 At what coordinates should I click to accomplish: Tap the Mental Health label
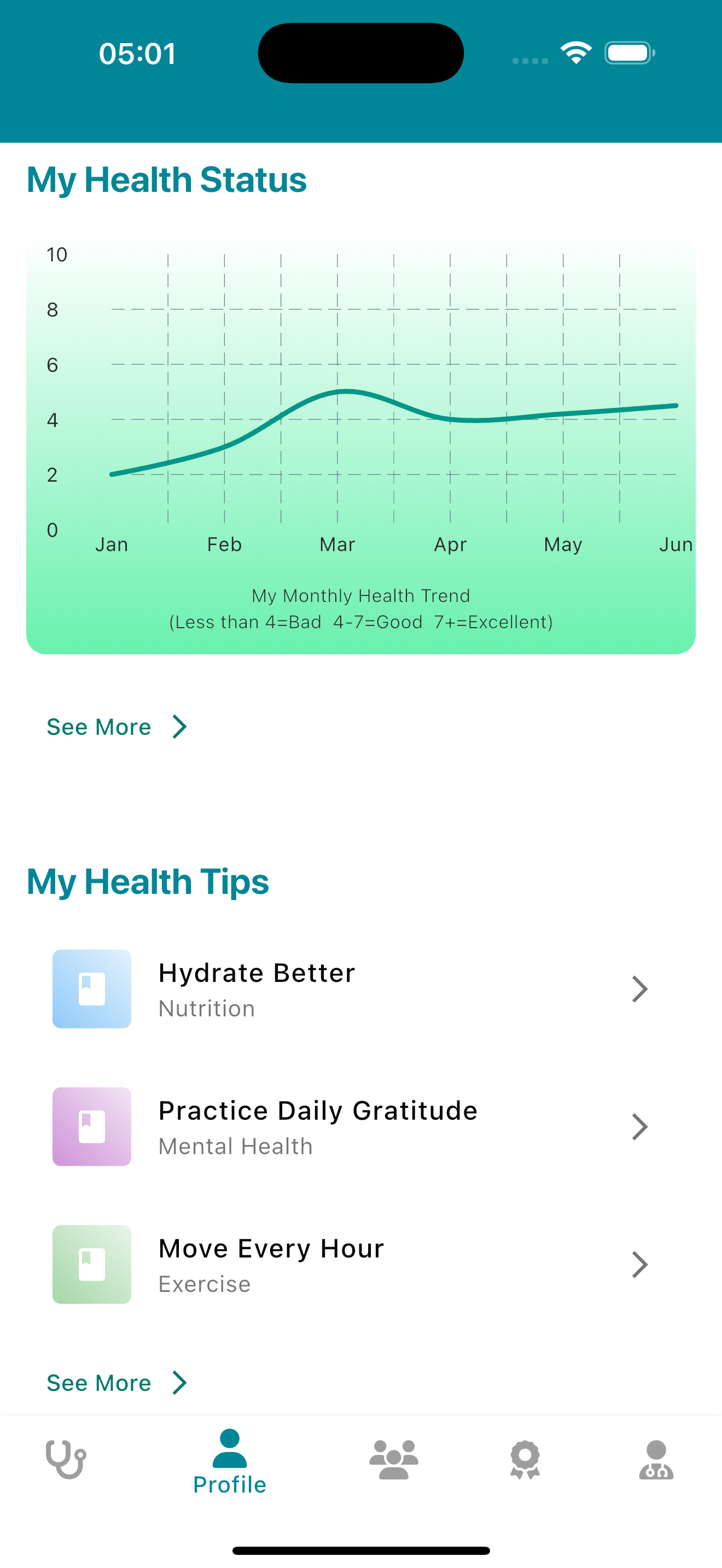(236, 1145)
